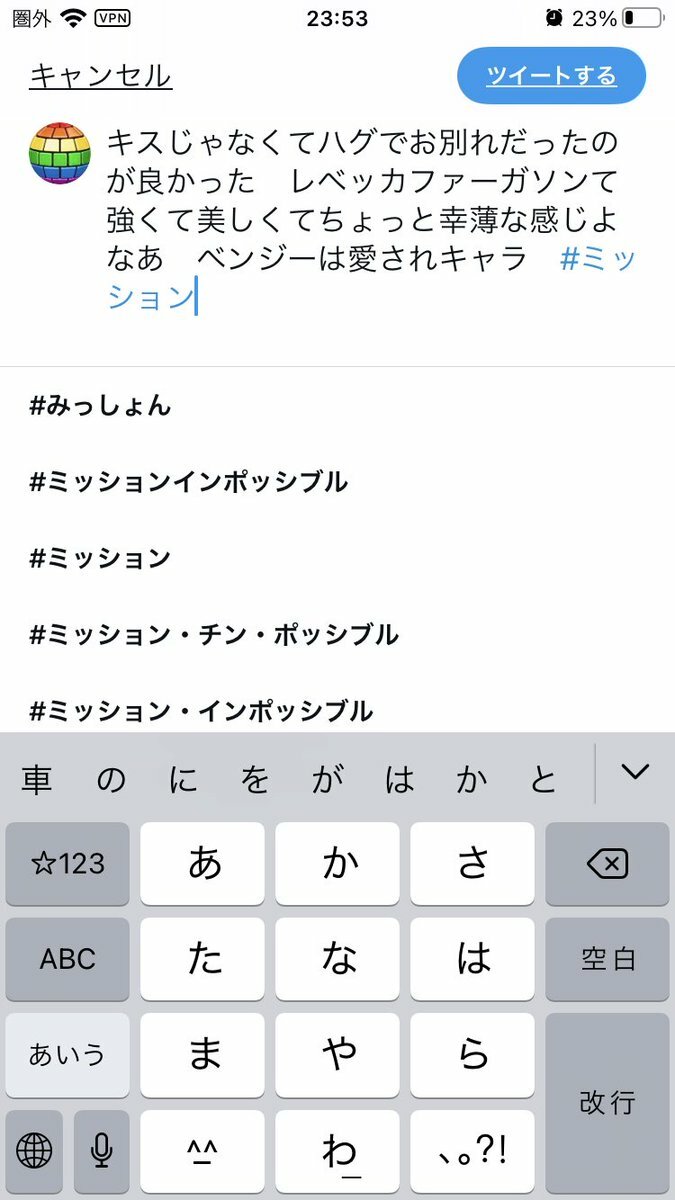
Task: Pick the #ミッション hashtag suggestion
Action: point(100,558)
